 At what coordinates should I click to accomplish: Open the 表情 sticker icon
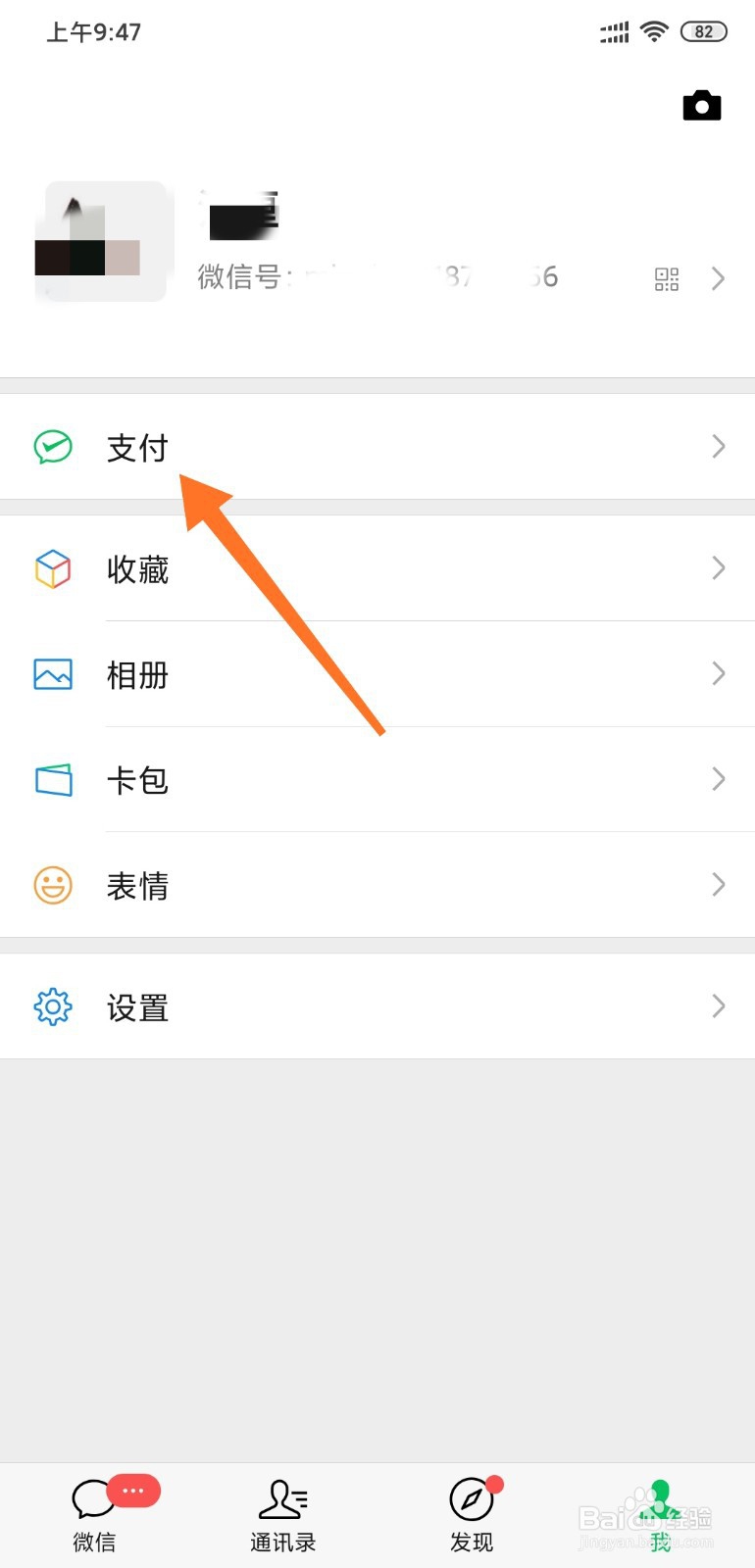53,885
